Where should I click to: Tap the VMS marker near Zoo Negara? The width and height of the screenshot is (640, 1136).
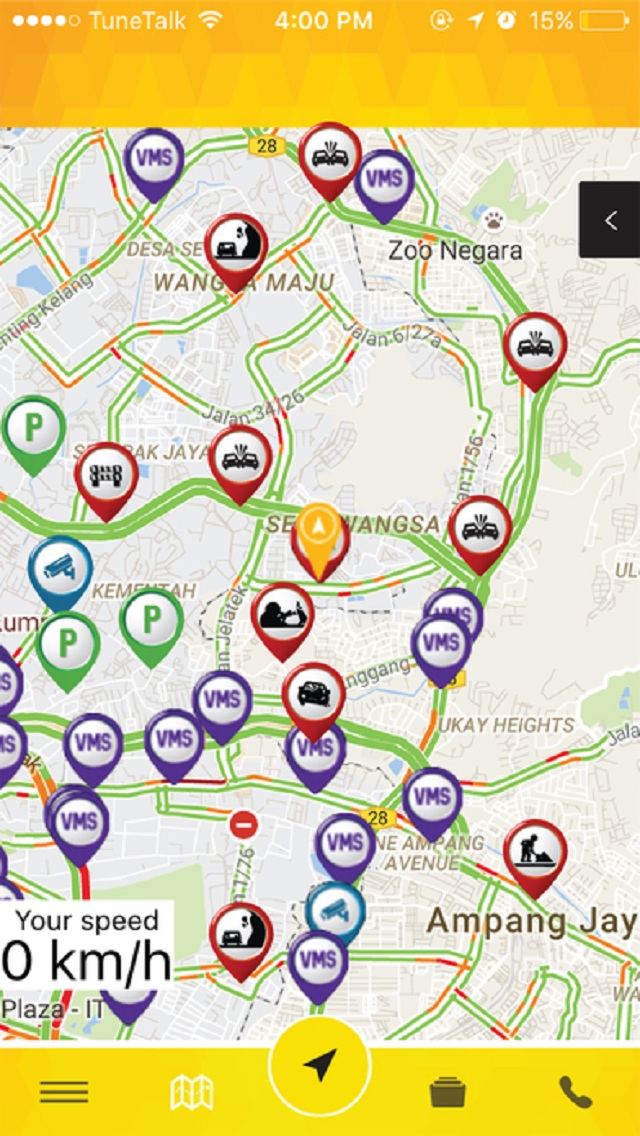tap(384, 180)
